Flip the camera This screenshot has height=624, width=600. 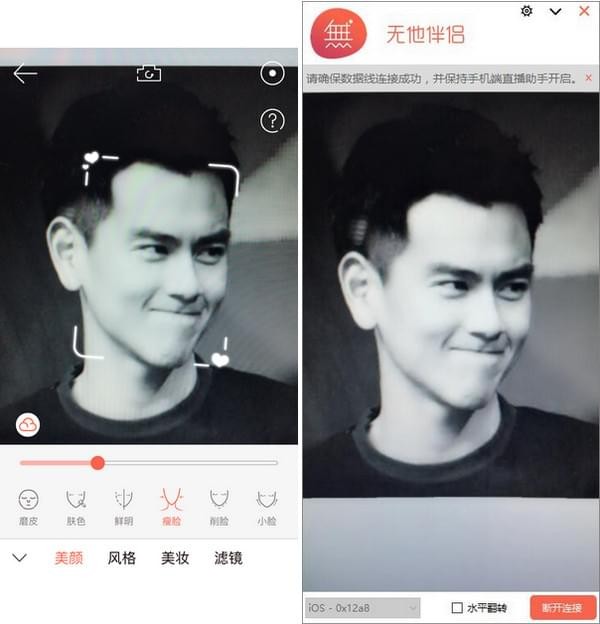coord(148,74)
